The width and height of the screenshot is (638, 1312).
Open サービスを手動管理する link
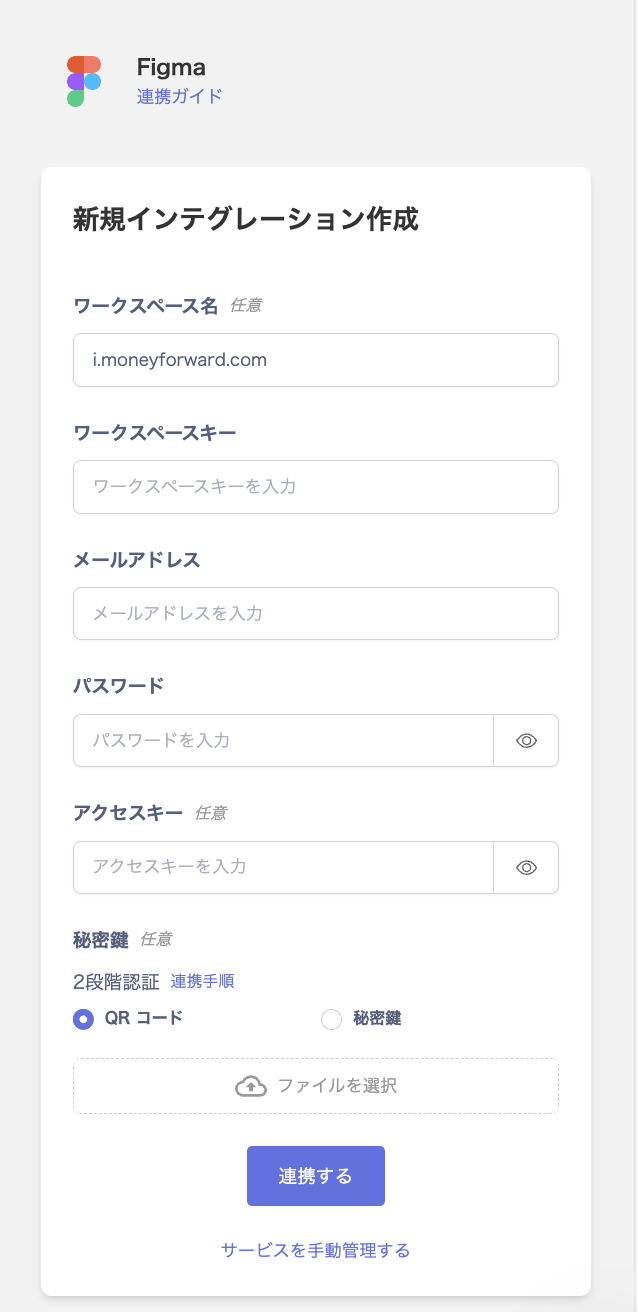pyautogui.click(x=315, y=1250)
